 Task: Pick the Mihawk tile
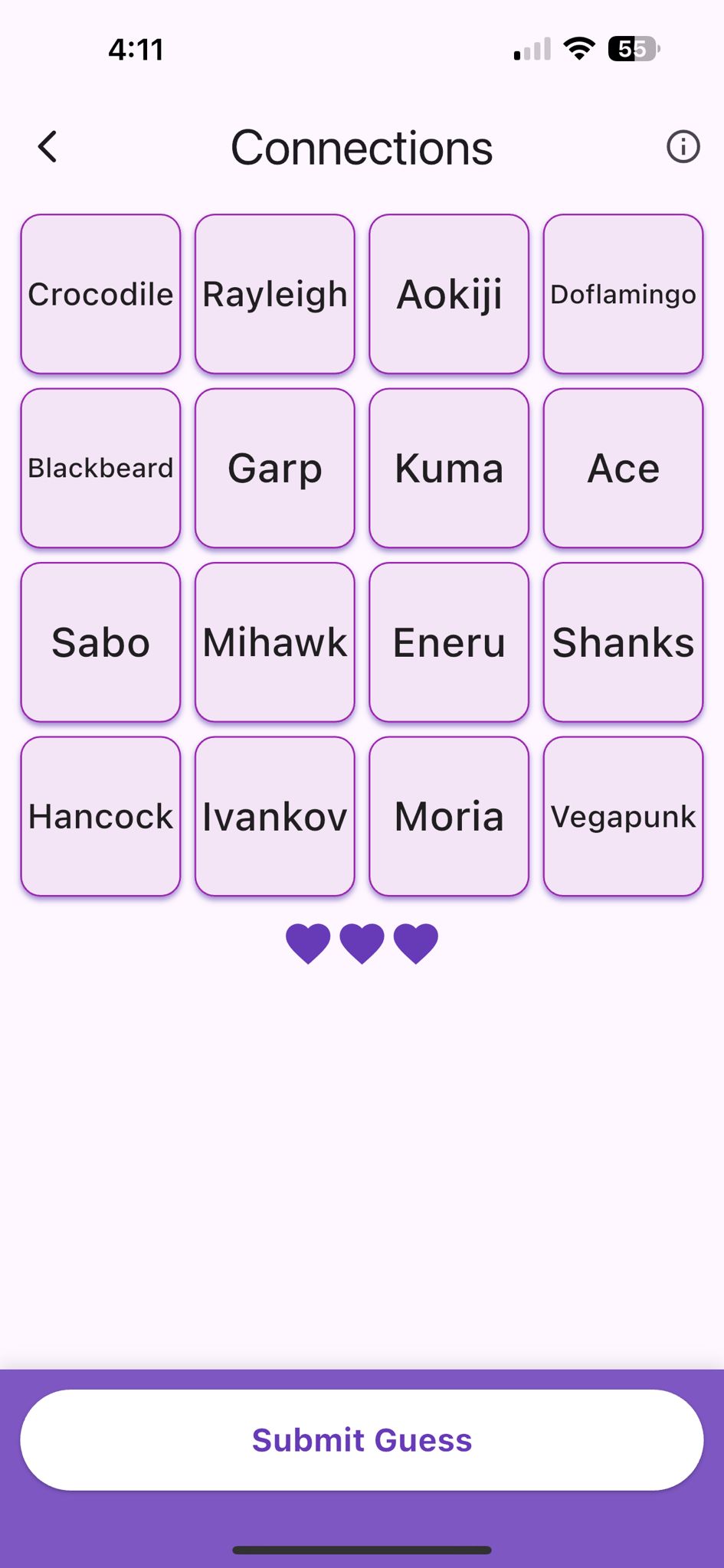pos(275,642)
